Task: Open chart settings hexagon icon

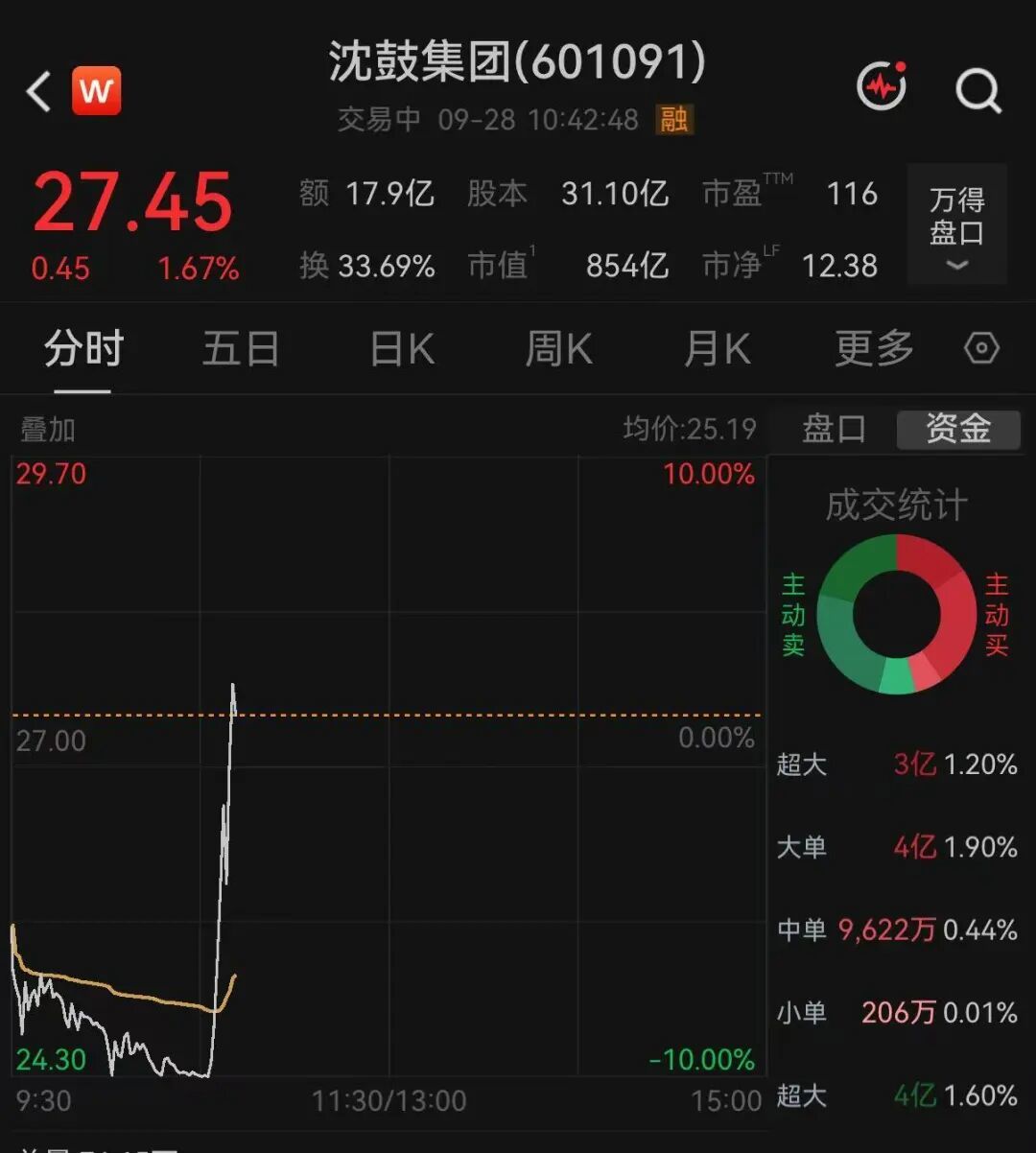Action: point(981,348)
